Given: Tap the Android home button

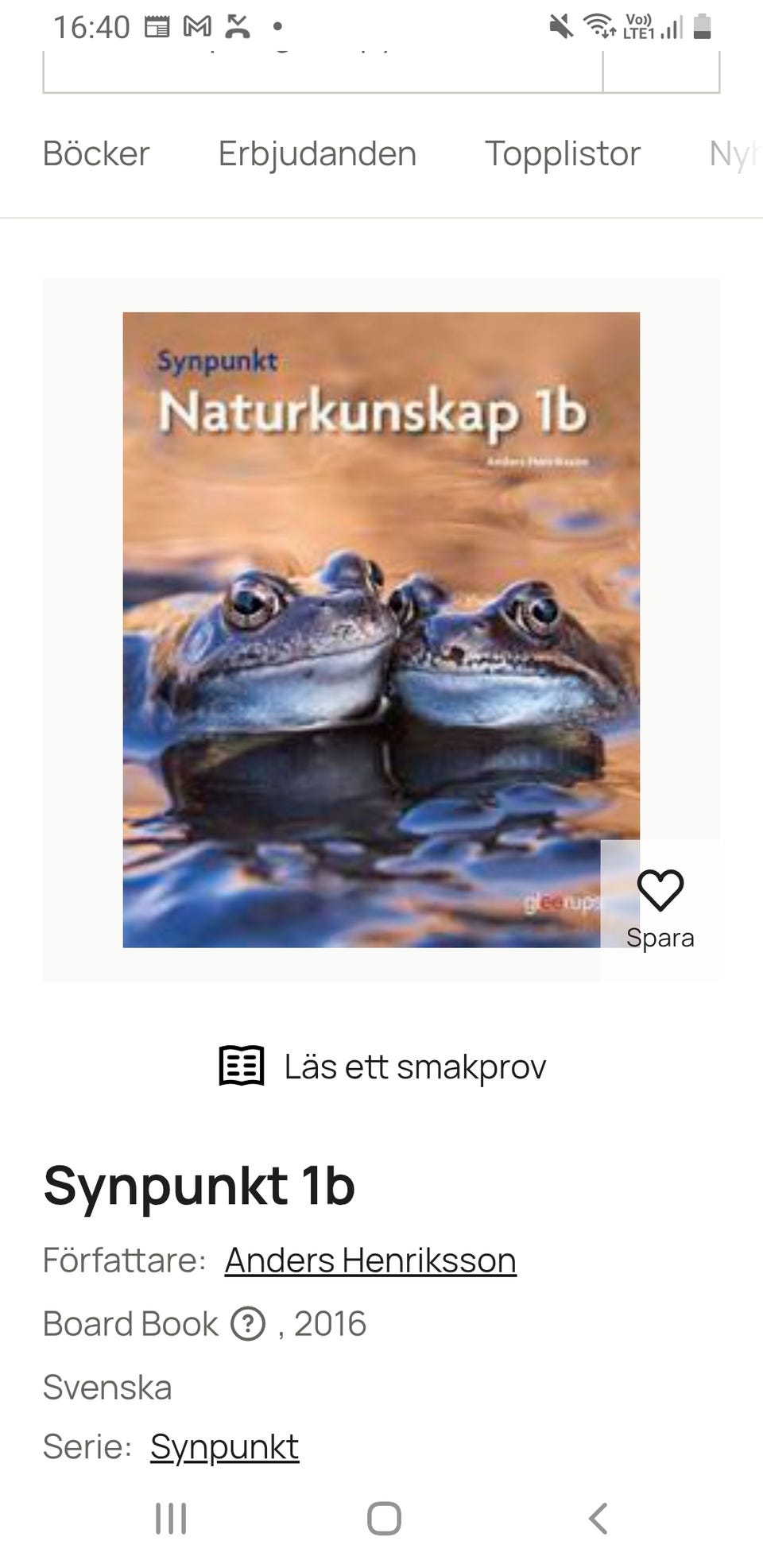Looking at the screenshot, I should pos(384,1519).
